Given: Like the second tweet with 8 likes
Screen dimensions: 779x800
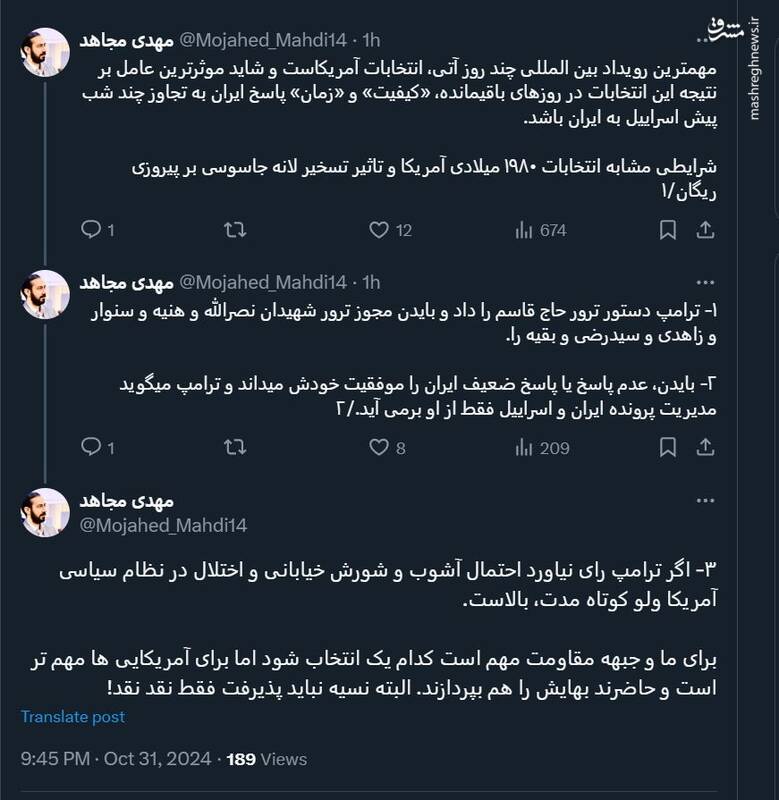Looking at the screenshot, I should tap(379, 449).
